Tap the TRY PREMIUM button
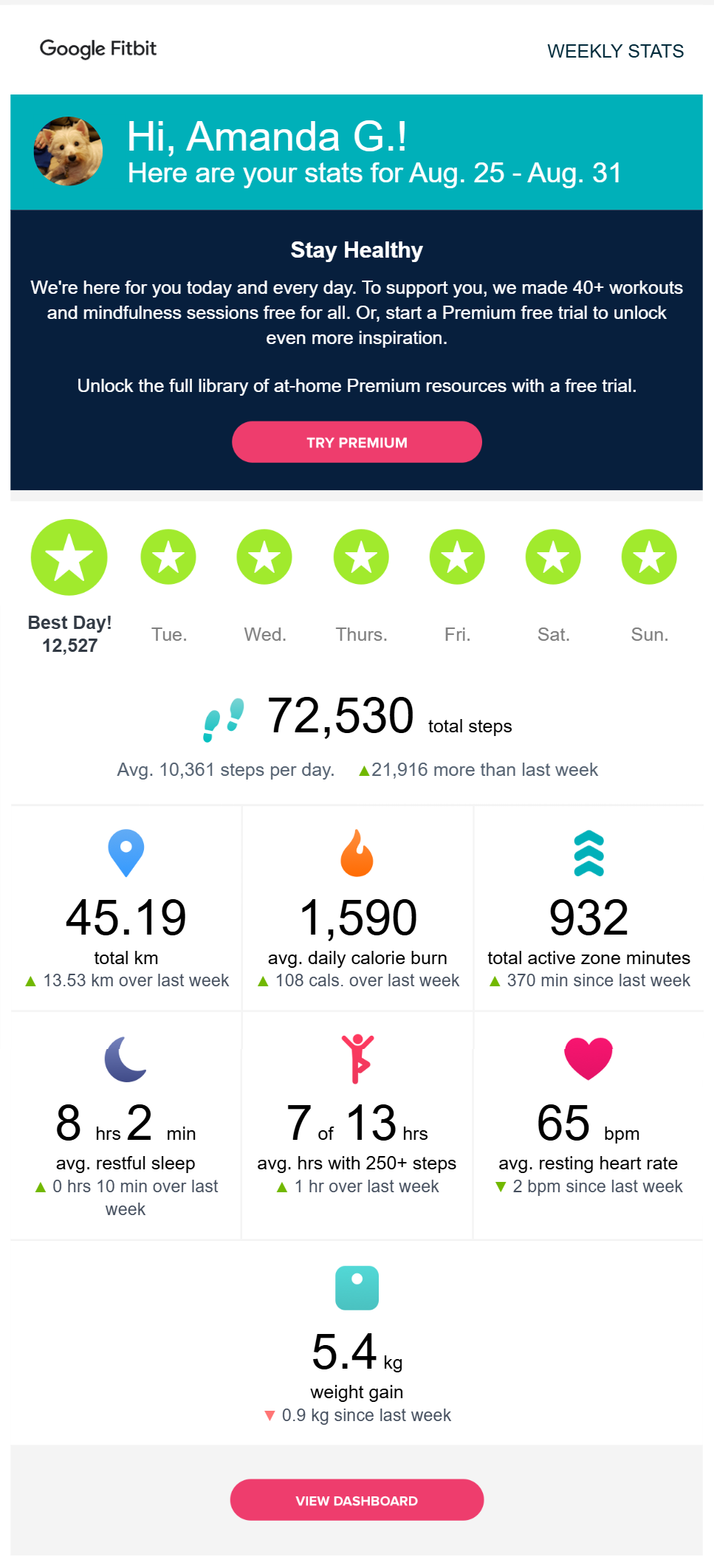The image size is (714, 1568). [x=357, y=442]
